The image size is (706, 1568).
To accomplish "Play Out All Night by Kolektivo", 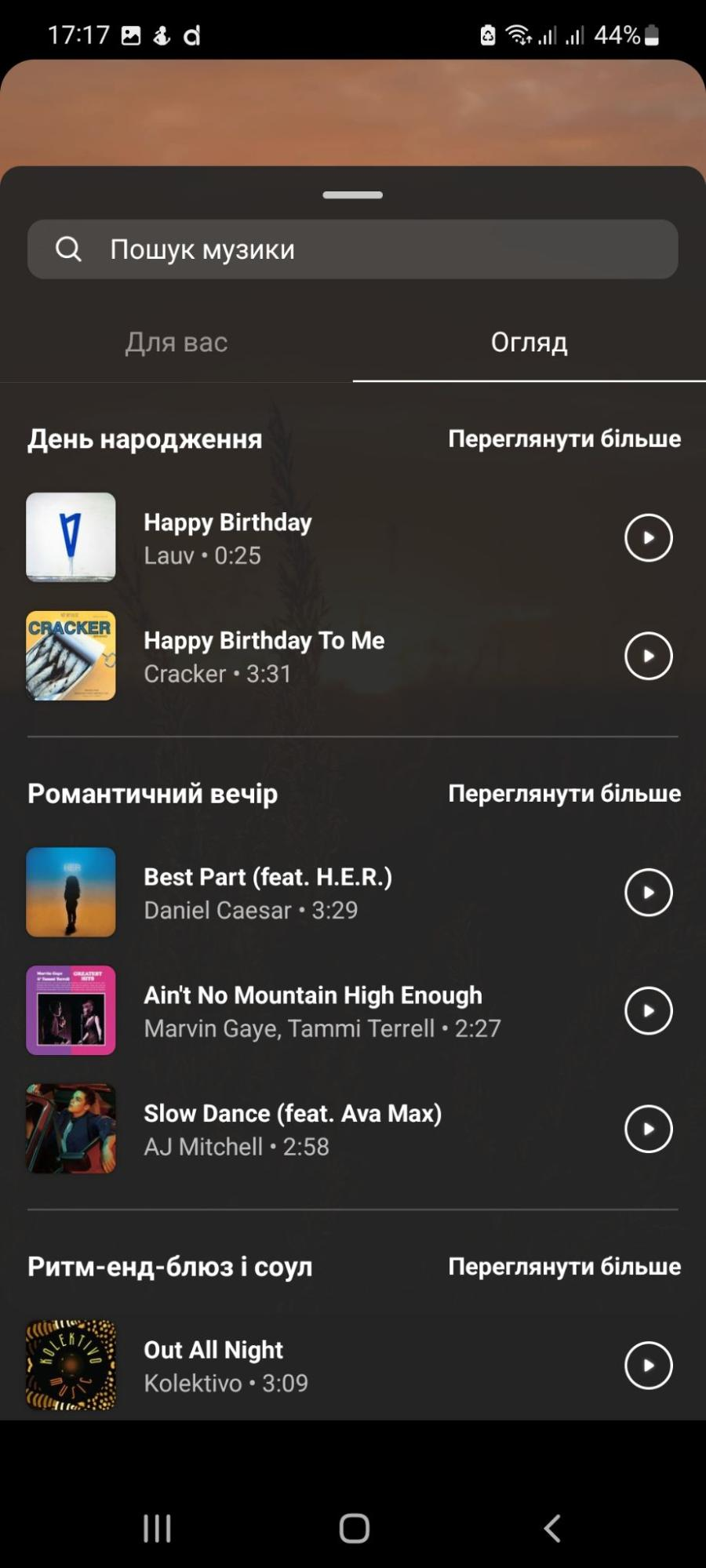I will pos(648,1365).
